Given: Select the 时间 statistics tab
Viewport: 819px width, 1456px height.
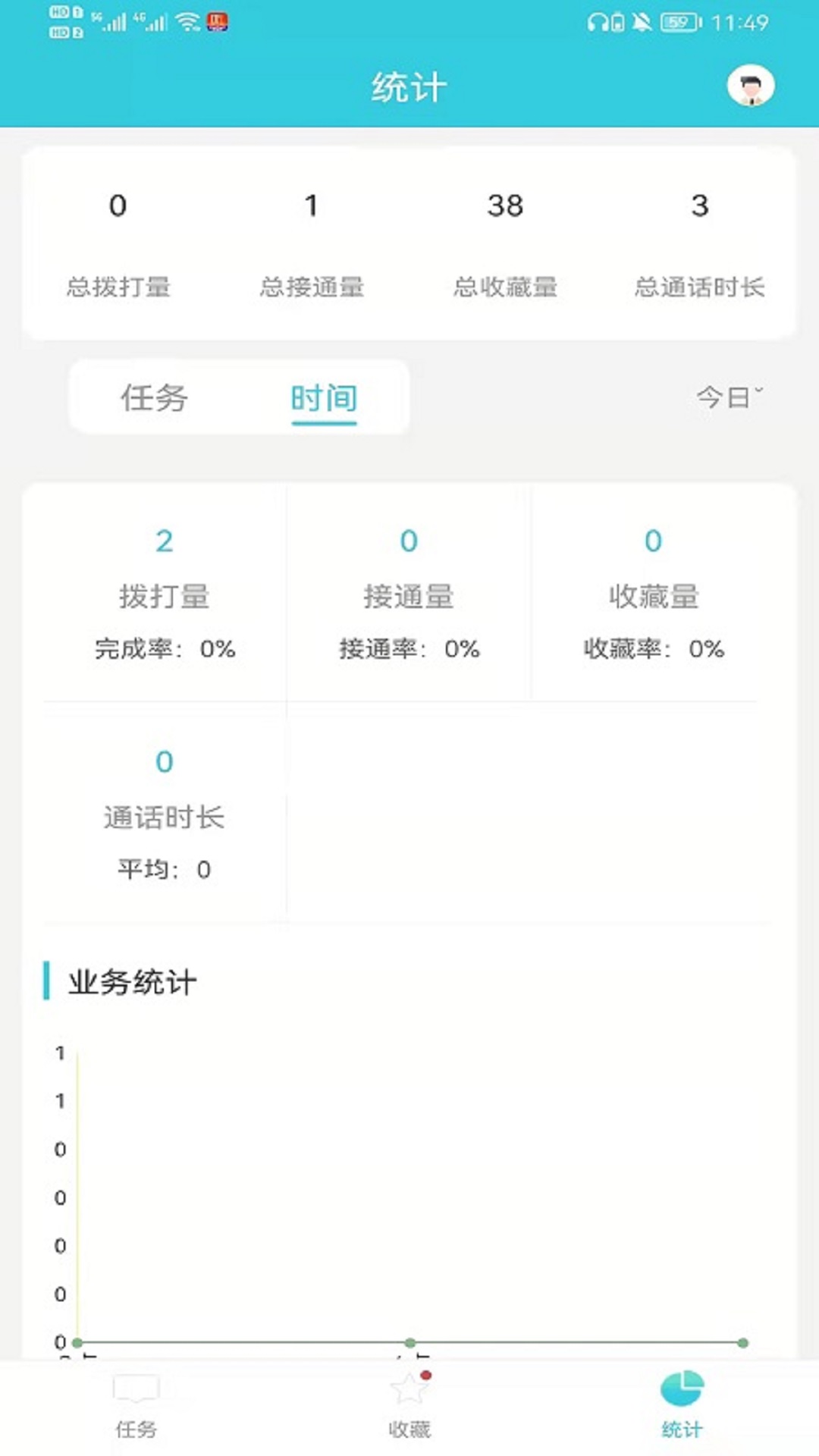Looking at the screenshot, I should 325,398.
